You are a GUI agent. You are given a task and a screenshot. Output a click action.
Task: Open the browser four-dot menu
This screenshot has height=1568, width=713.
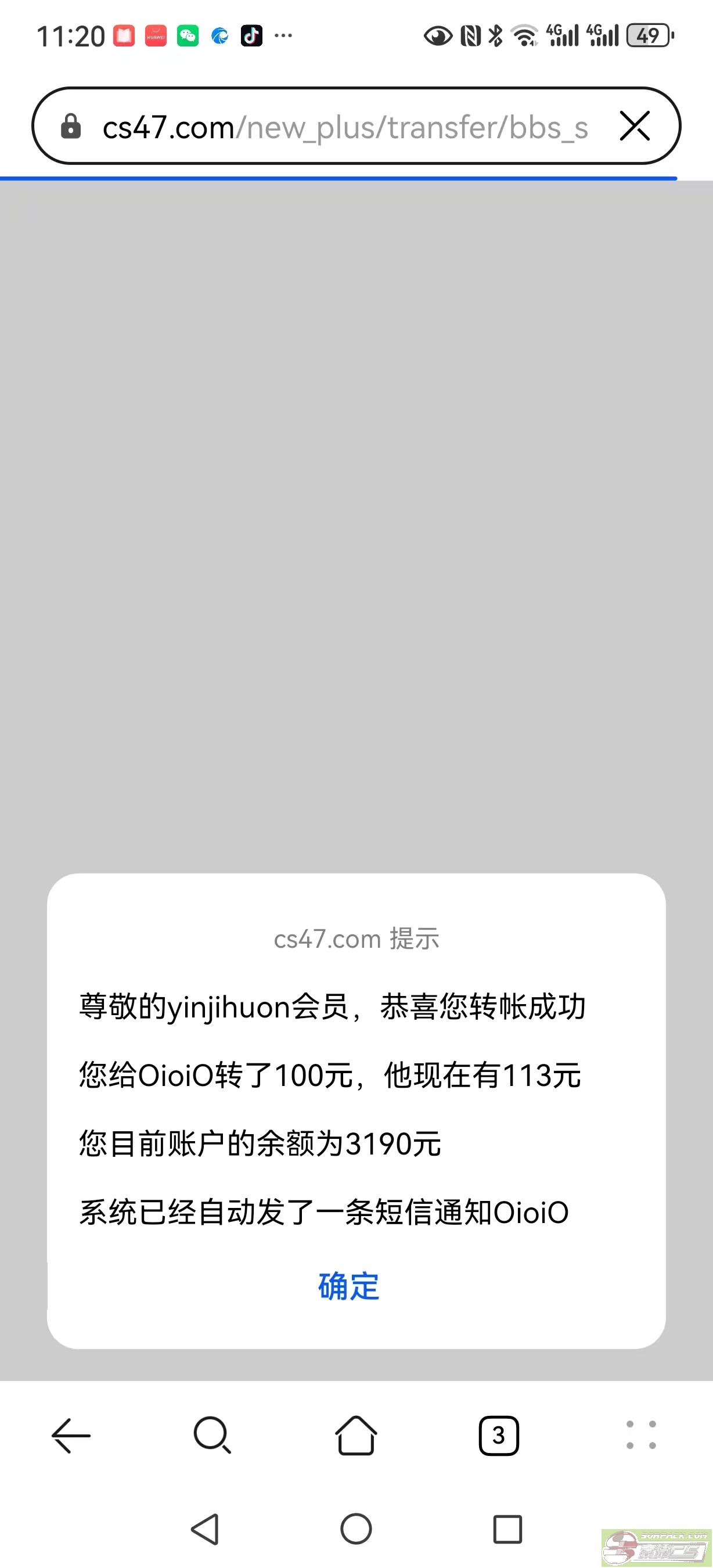point(641,1436)
